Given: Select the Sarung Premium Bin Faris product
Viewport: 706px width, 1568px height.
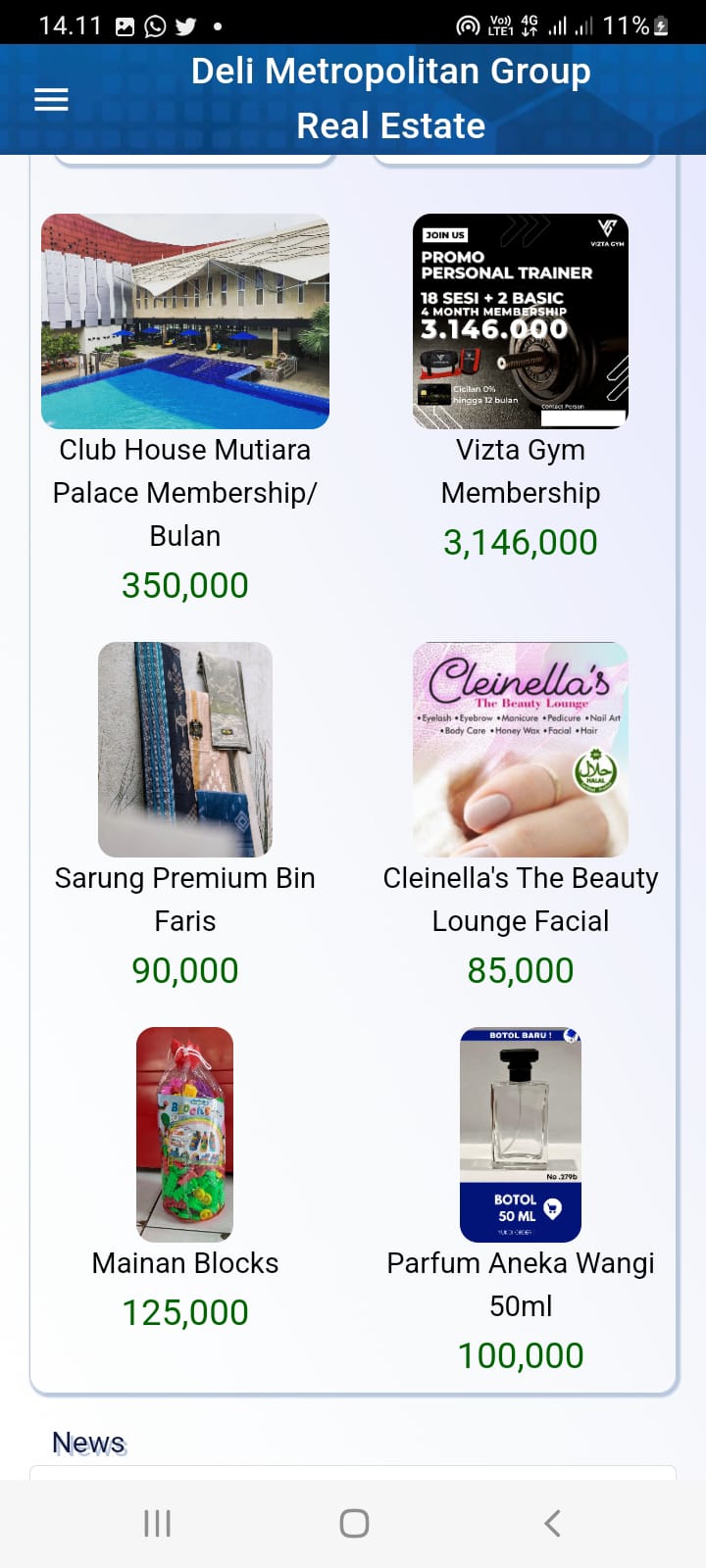Looking at the screenshot, I should [x=185, y=750].
